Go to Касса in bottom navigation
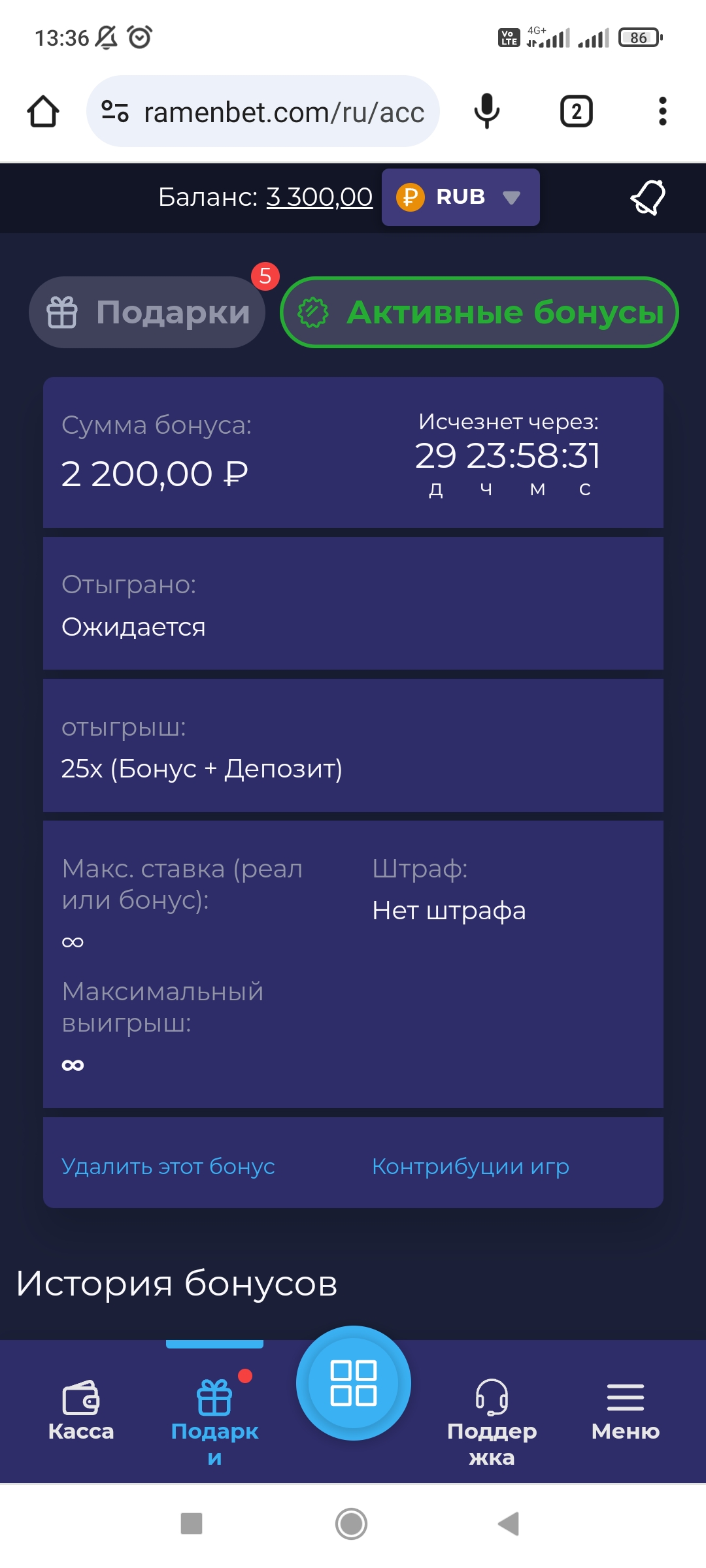 click(x=81, y=1411)
